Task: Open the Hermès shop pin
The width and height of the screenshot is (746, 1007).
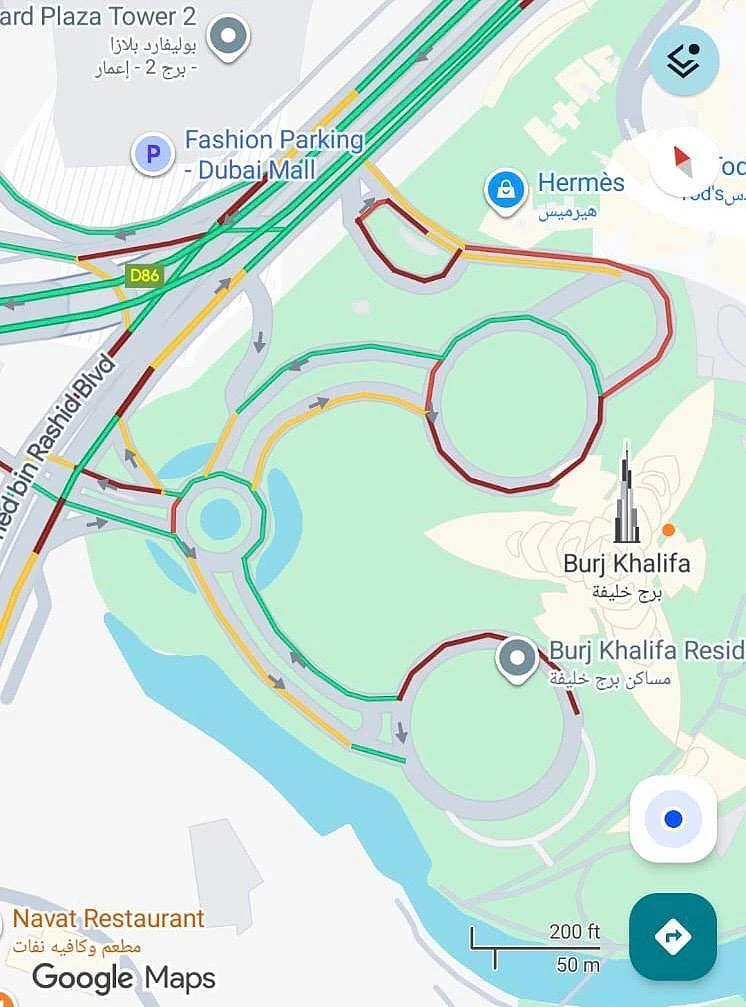Action: pos(506,189)
